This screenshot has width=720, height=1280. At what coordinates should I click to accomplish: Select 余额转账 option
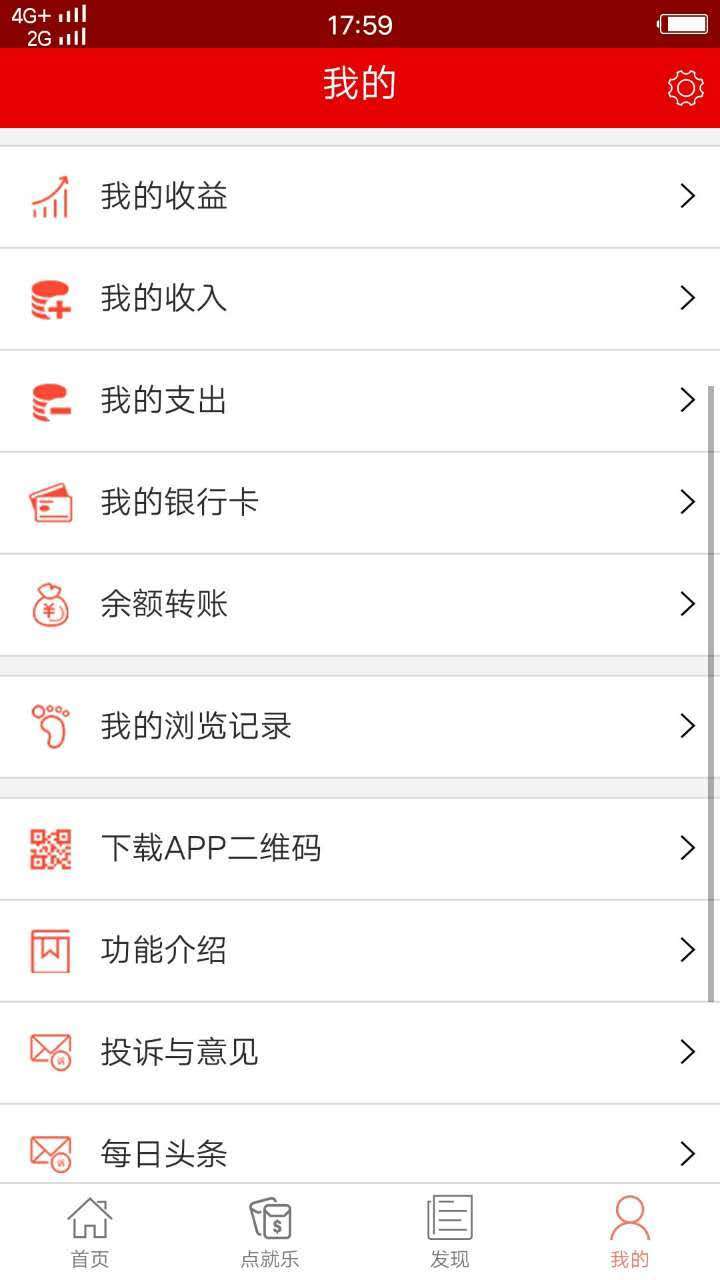[x=360, y=605]
